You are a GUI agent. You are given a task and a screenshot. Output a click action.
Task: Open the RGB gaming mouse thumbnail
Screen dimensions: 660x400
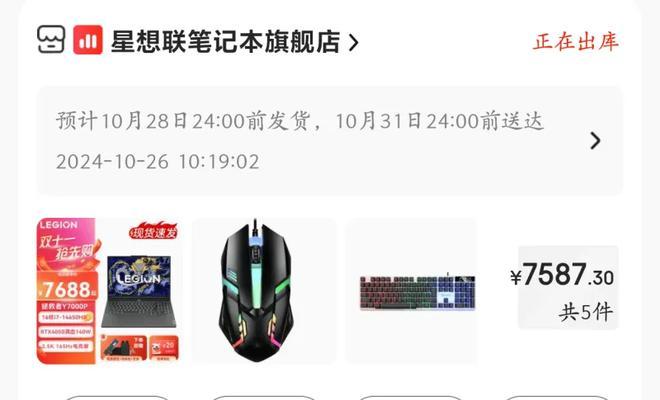click(x=264, y=291)
